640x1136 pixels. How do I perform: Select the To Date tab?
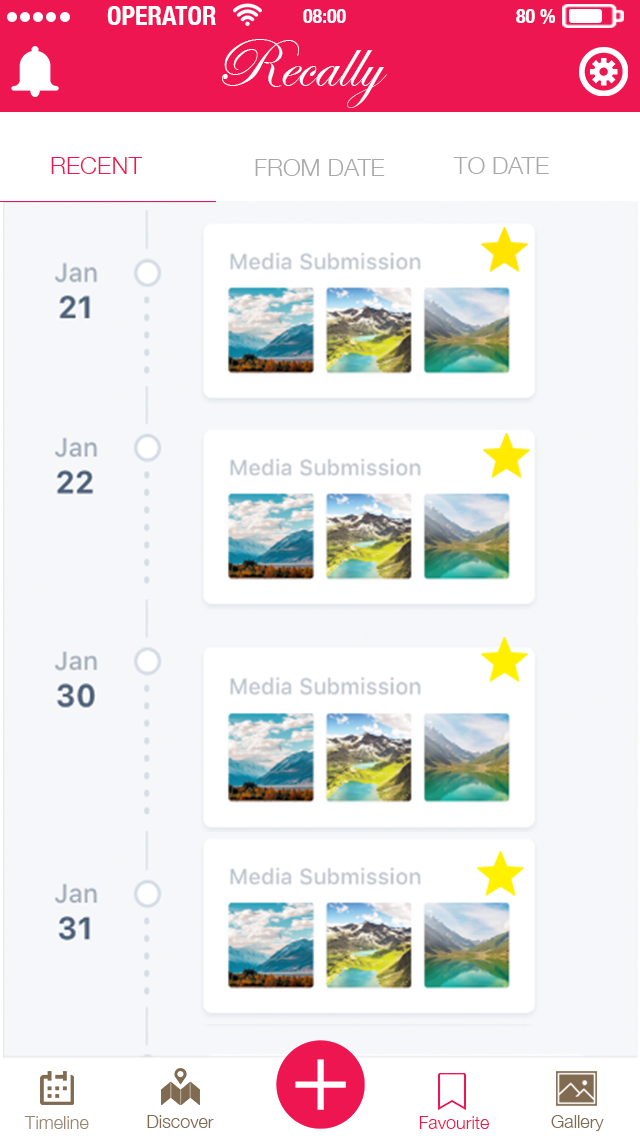(x=501, y=166)
